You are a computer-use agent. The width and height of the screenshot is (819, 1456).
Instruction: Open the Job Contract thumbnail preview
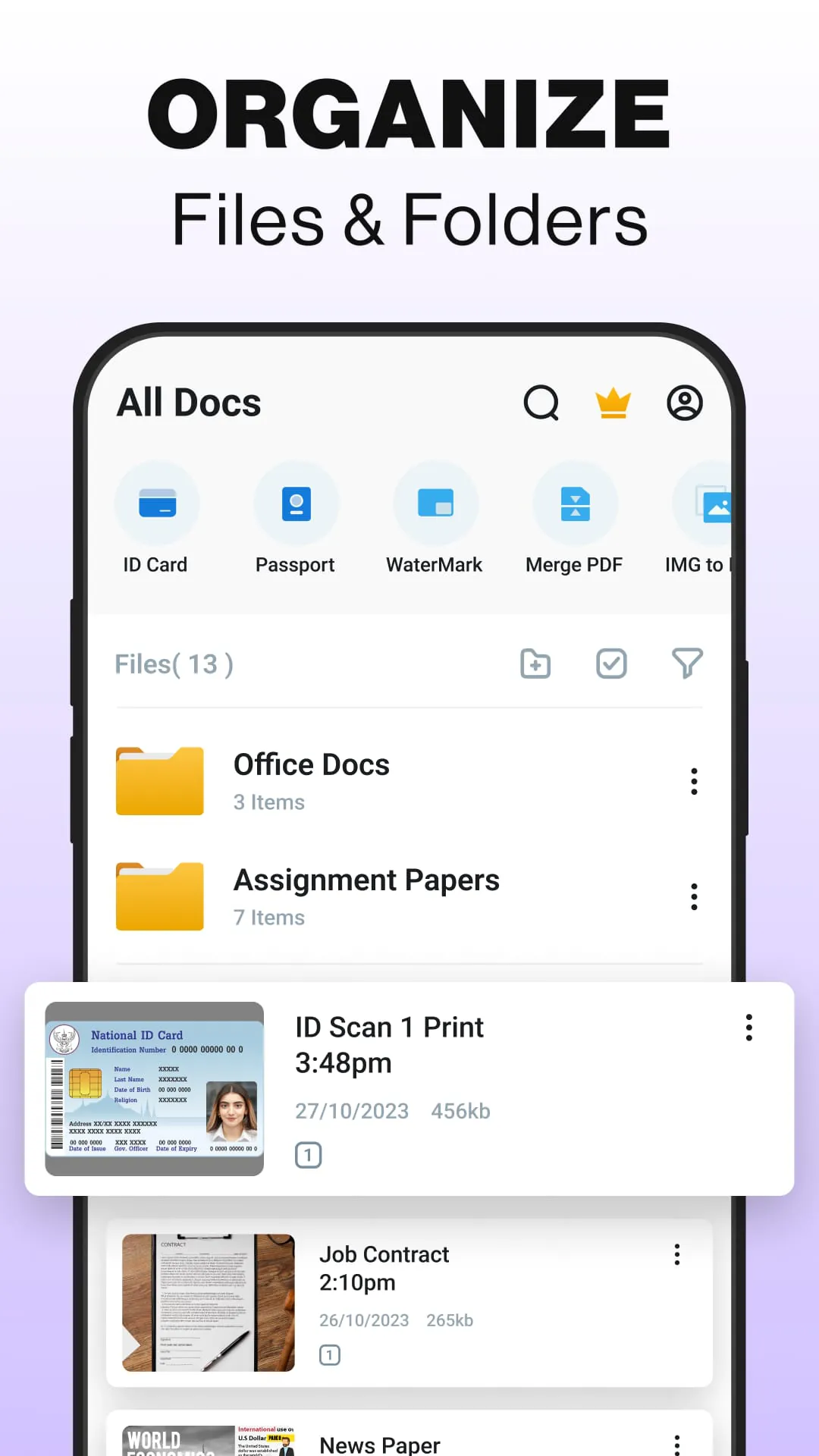207,1302
